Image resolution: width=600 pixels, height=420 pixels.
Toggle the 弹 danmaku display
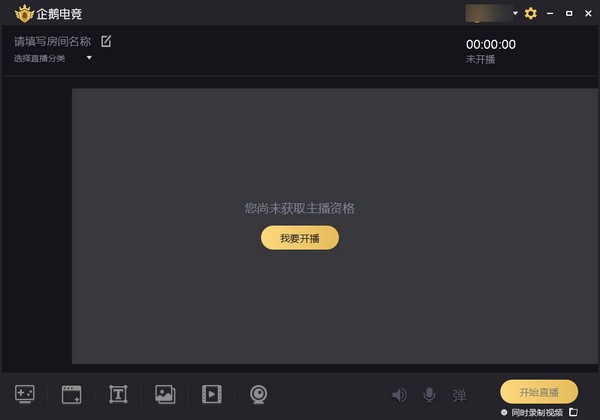[x=459, y=395]
